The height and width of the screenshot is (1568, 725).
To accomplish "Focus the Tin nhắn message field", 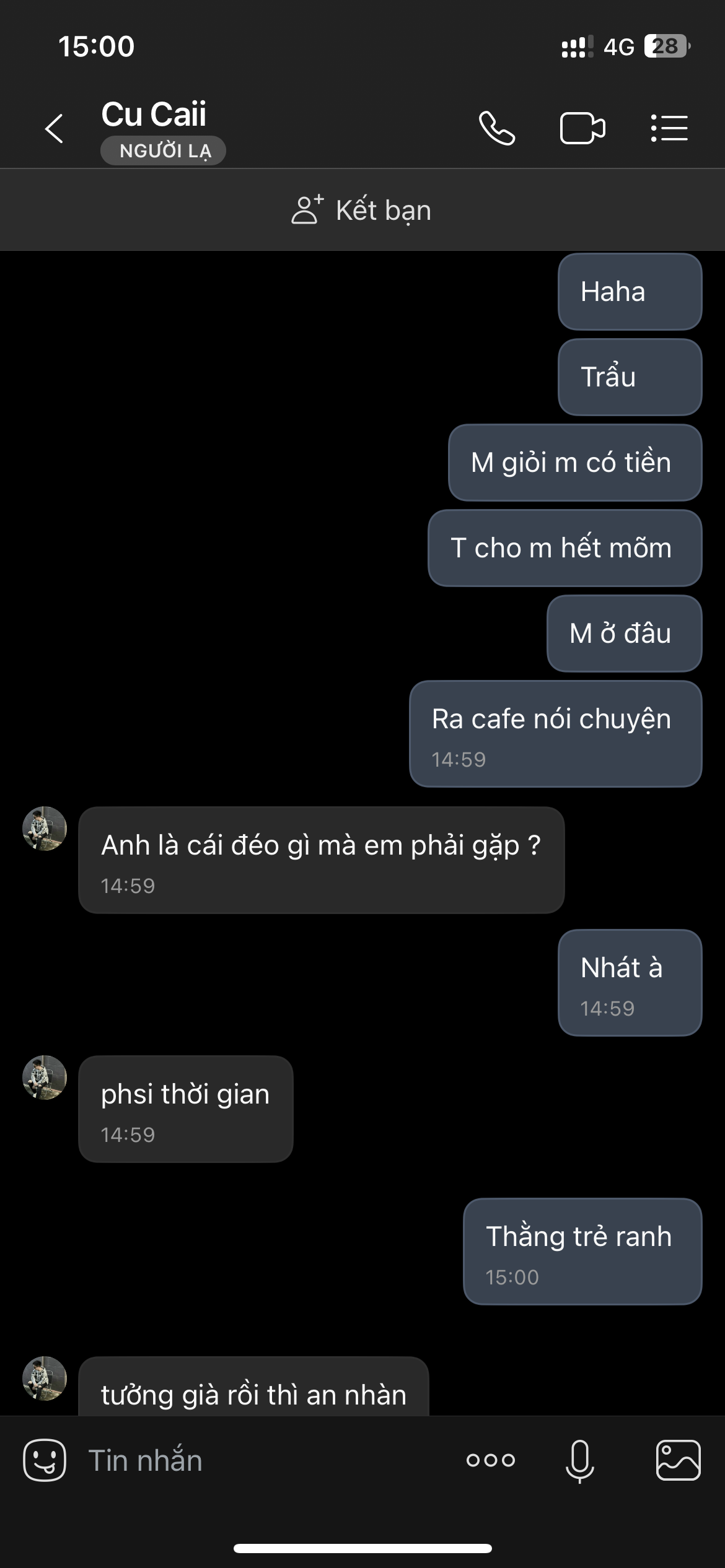I will click(260, 1460).
